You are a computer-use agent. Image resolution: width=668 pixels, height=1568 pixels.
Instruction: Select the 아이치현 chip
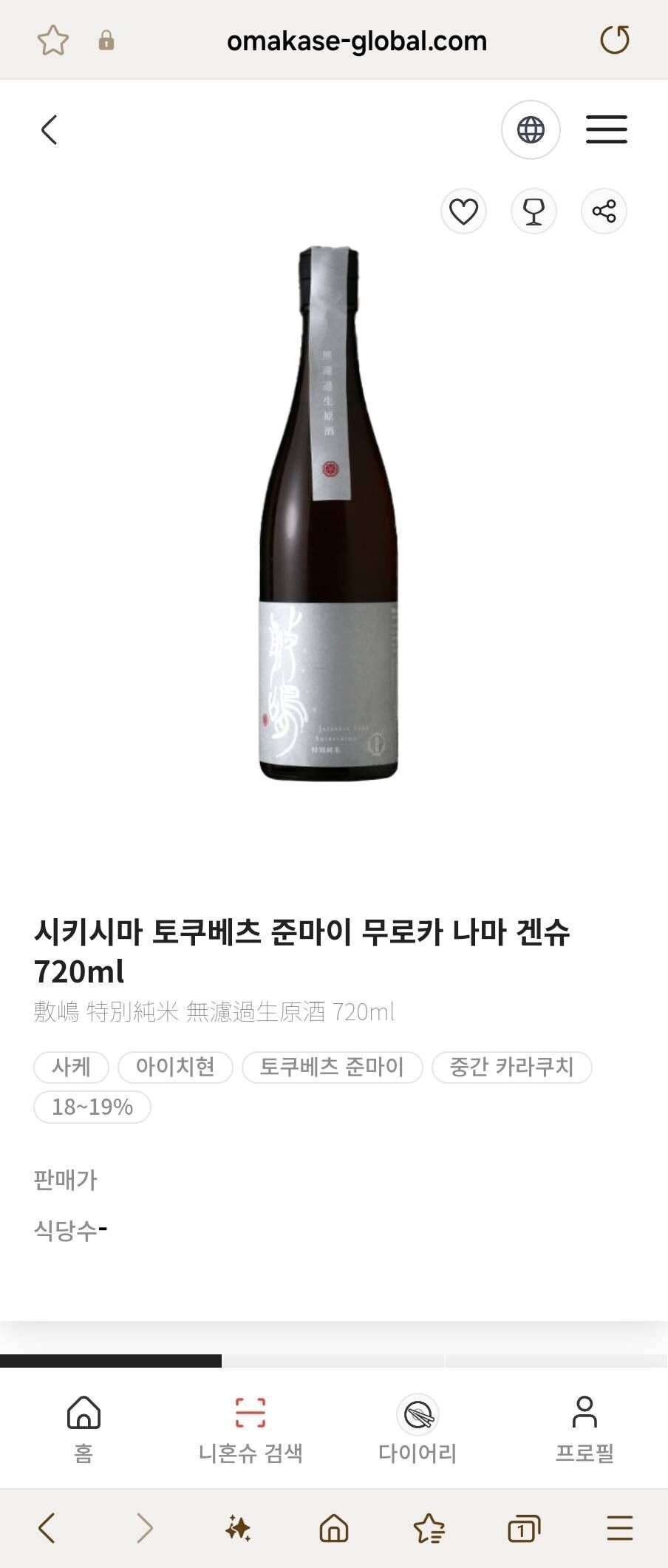click(175, 1067)
